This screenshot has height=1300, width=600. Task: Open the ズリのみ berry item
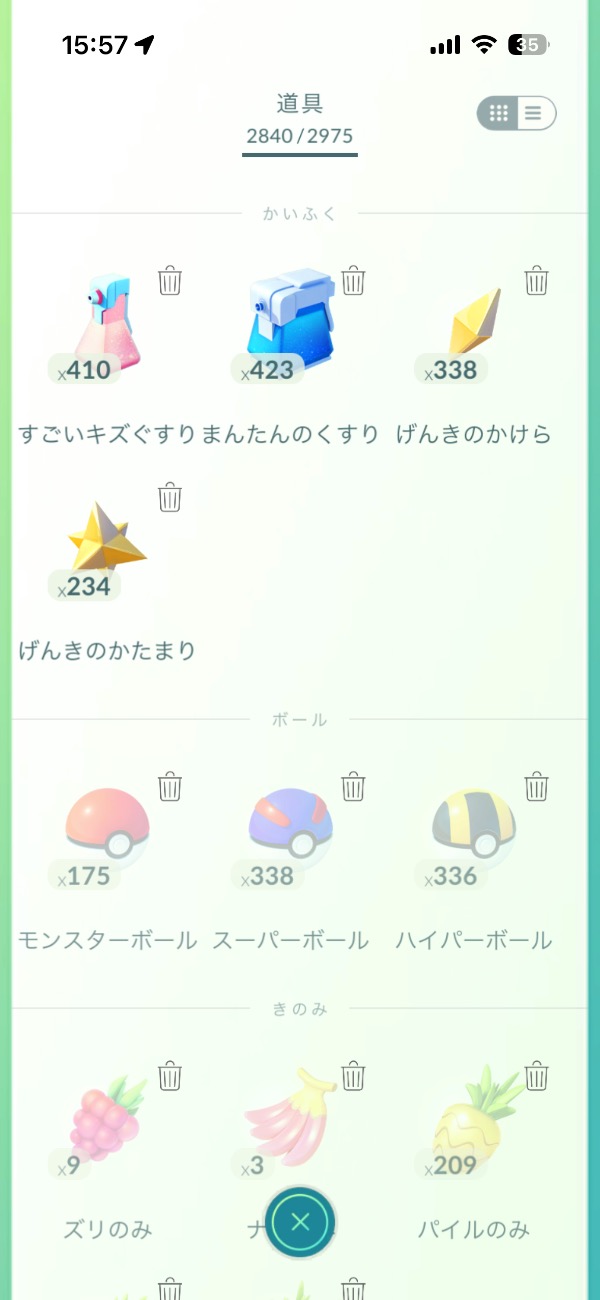coord(103,1125)
